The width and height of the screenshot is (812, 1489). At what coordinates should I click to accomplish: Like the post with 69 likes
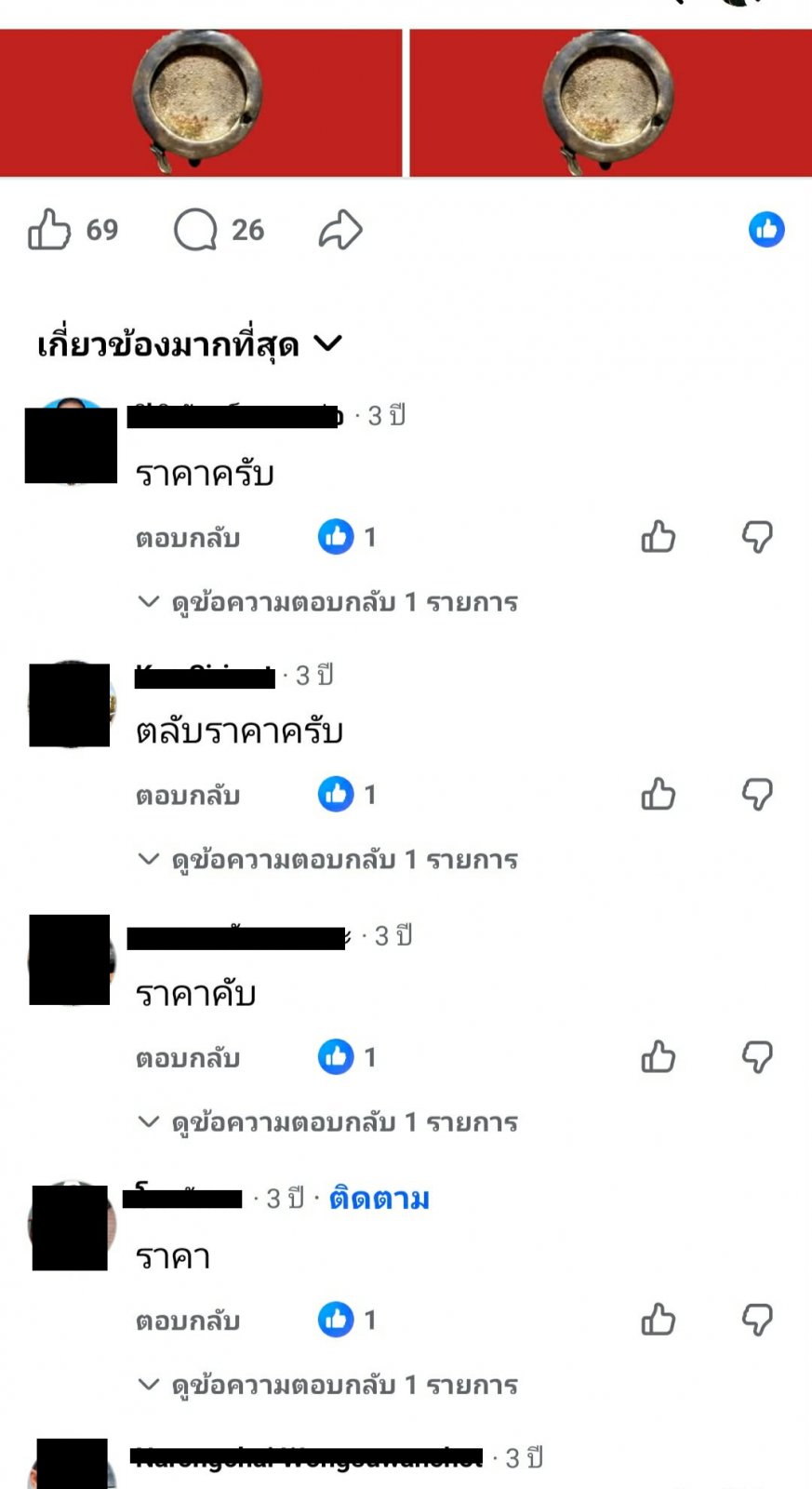pyautogui.click(x=49, y=230)
